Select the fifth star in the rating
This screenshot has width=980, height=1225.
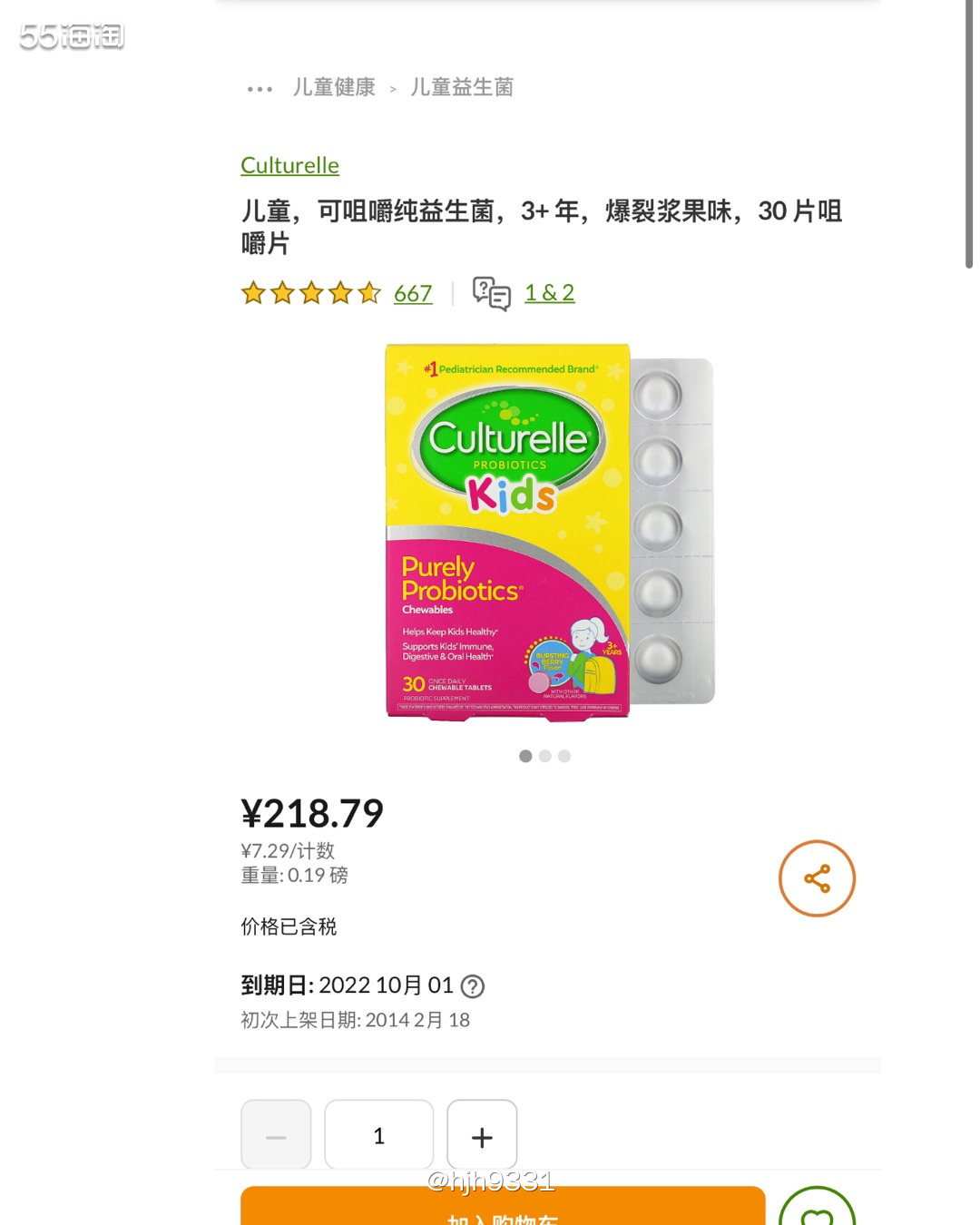click(367, 292)
